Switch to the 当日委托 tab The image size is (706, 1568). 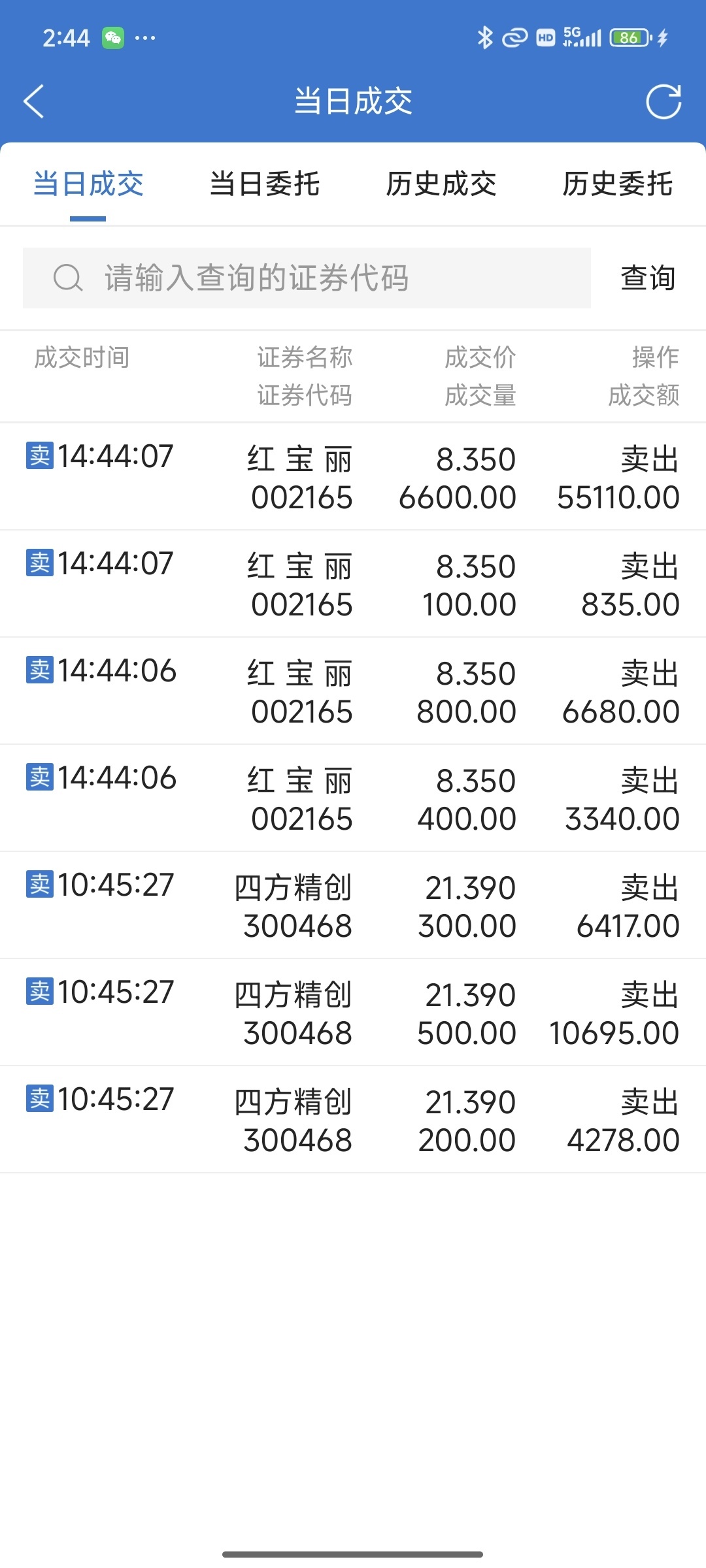(265, 184)
